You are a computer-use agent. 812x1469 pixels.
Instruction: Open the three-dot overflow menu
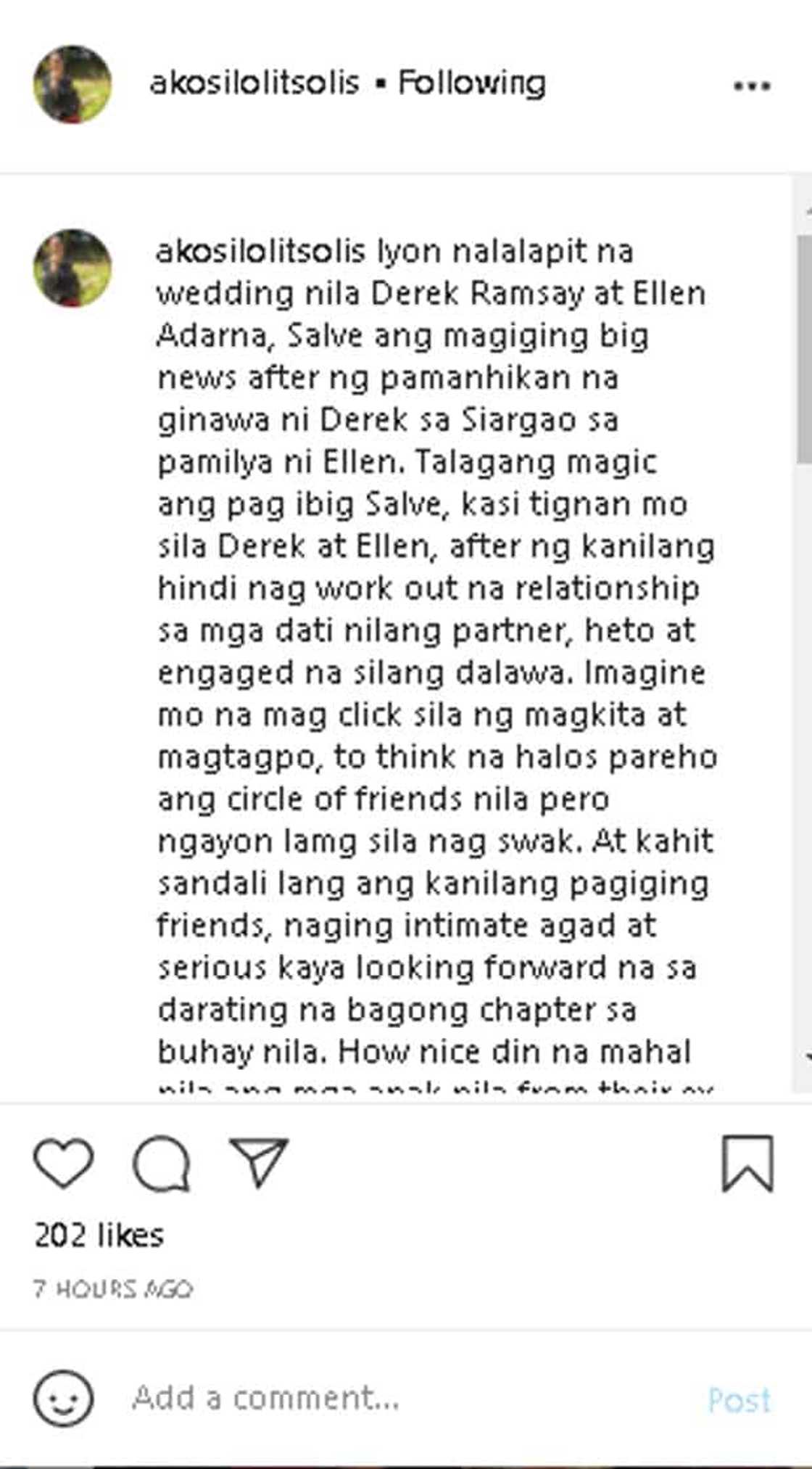click(751, 86)
